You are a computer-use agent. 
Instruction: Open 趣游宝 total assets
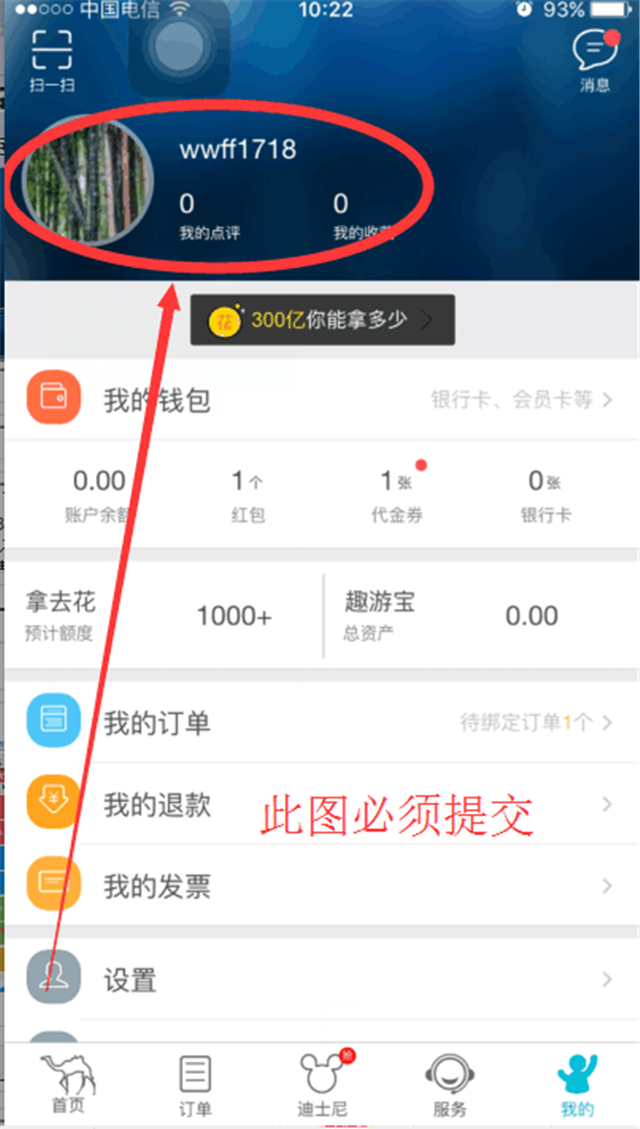(x=481, y=616)
